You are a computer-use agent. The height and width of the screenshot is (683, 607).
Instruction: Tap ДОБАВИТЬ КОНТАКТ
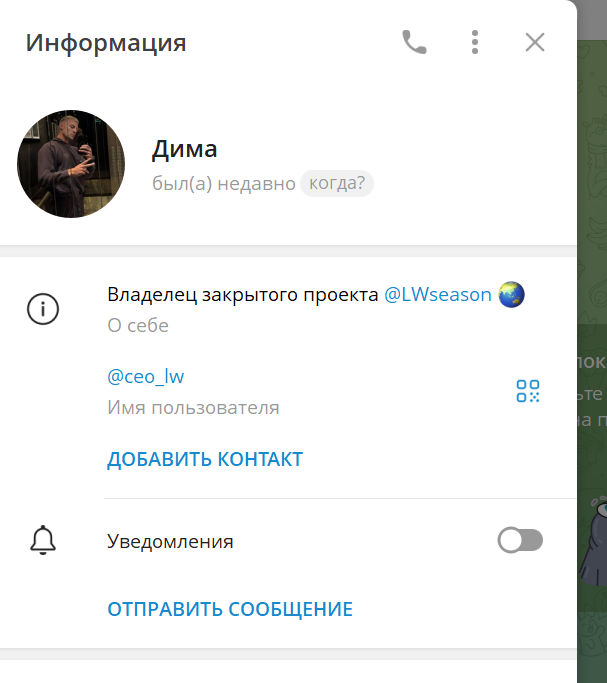click(x=205, y=460)
